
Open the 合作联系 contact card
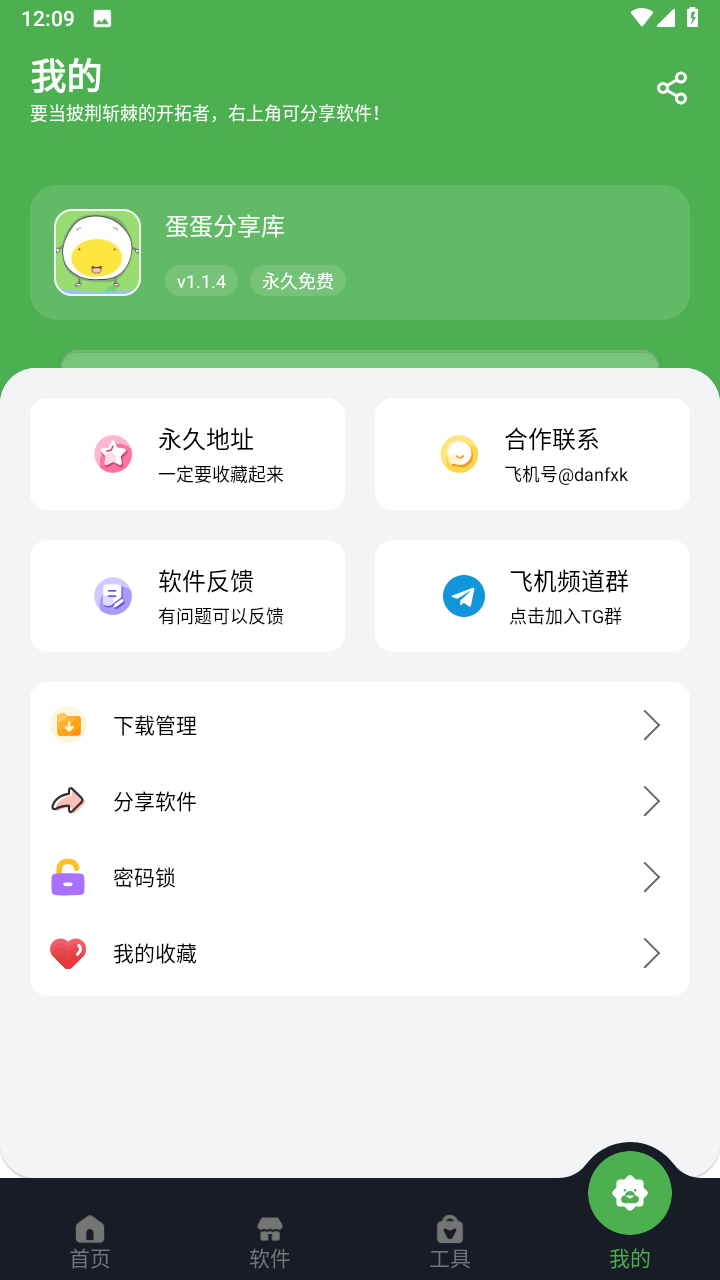pyautogui.click(x=532, y=454)
